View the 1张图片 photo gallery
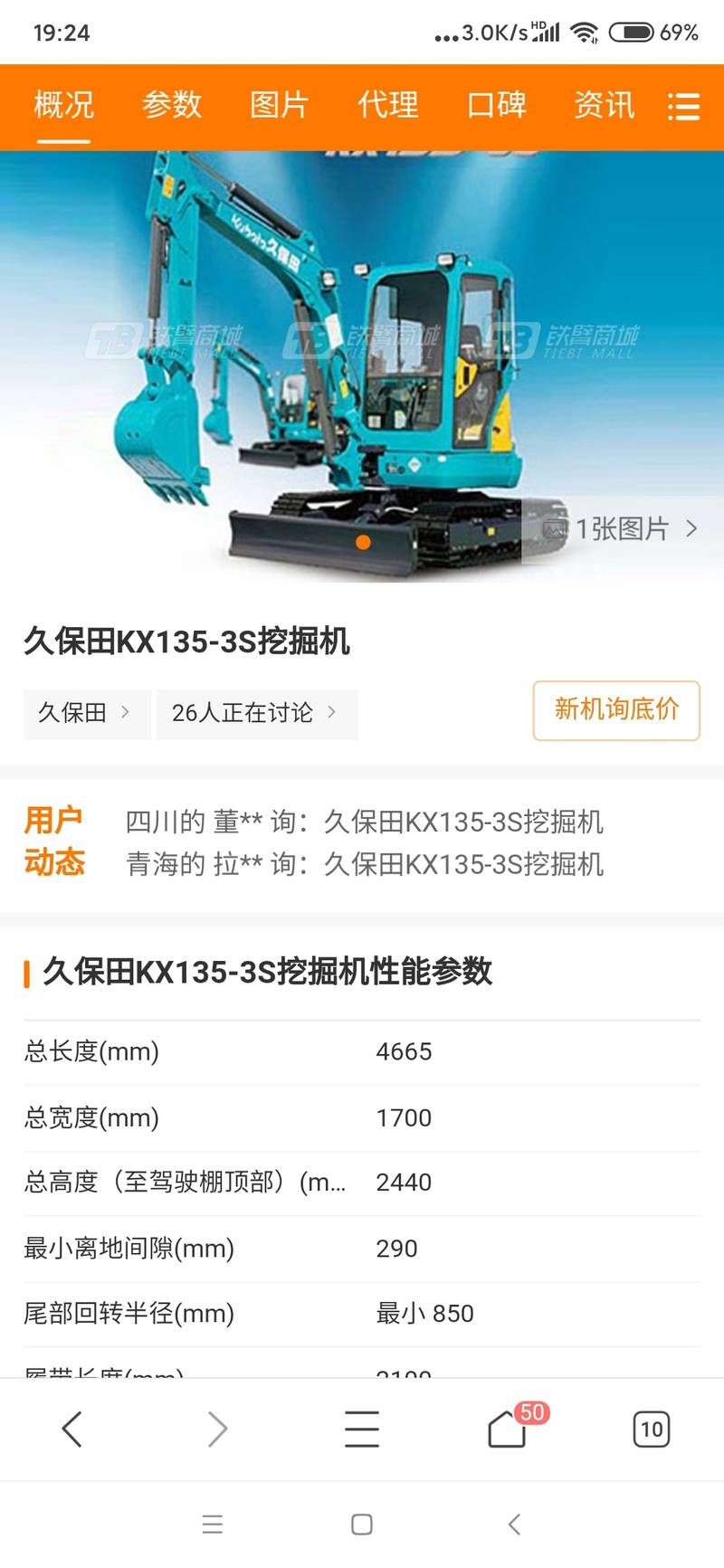Screen dimensions: 724x1568 [x=622, y=529]
